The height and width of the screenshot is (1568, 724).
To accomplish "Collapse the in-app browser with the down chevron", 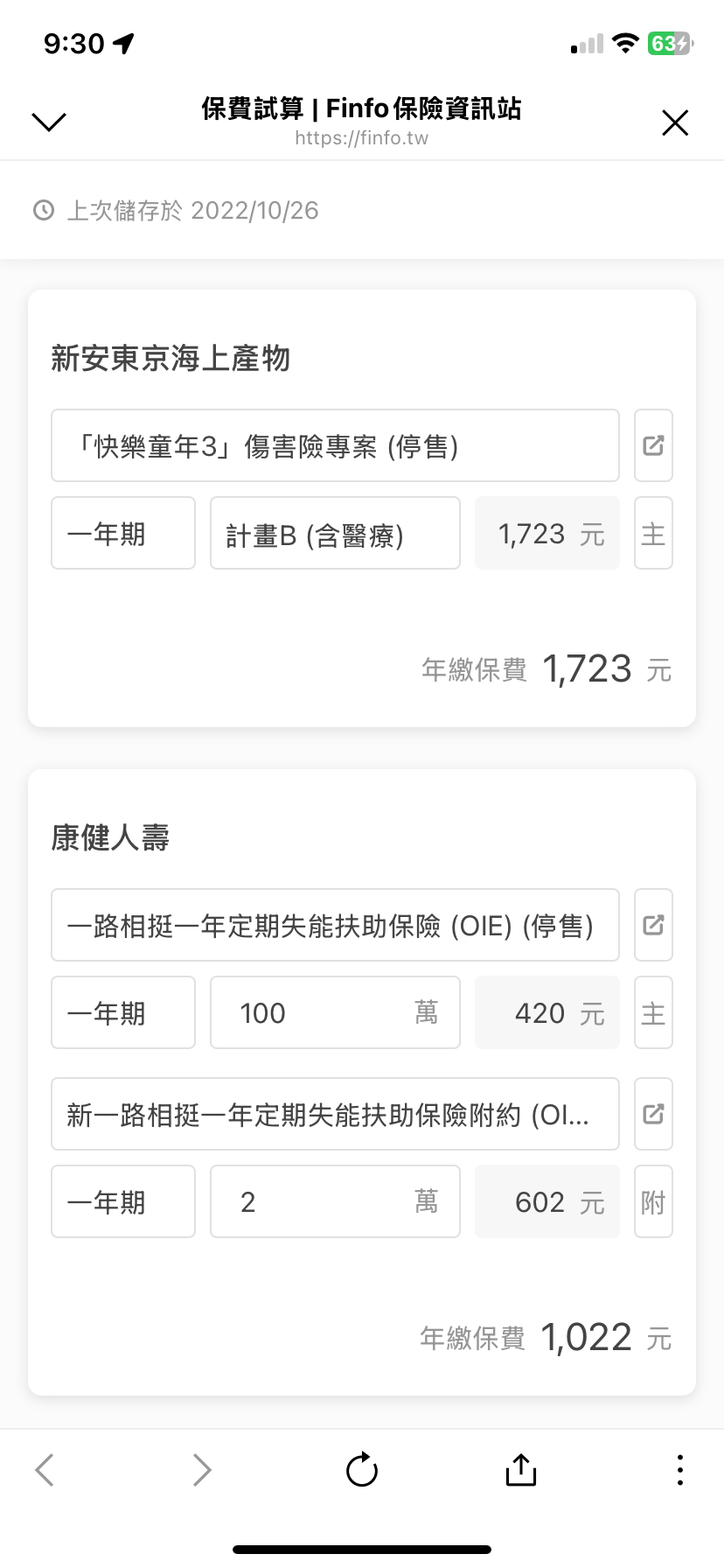I will (49, 122).
